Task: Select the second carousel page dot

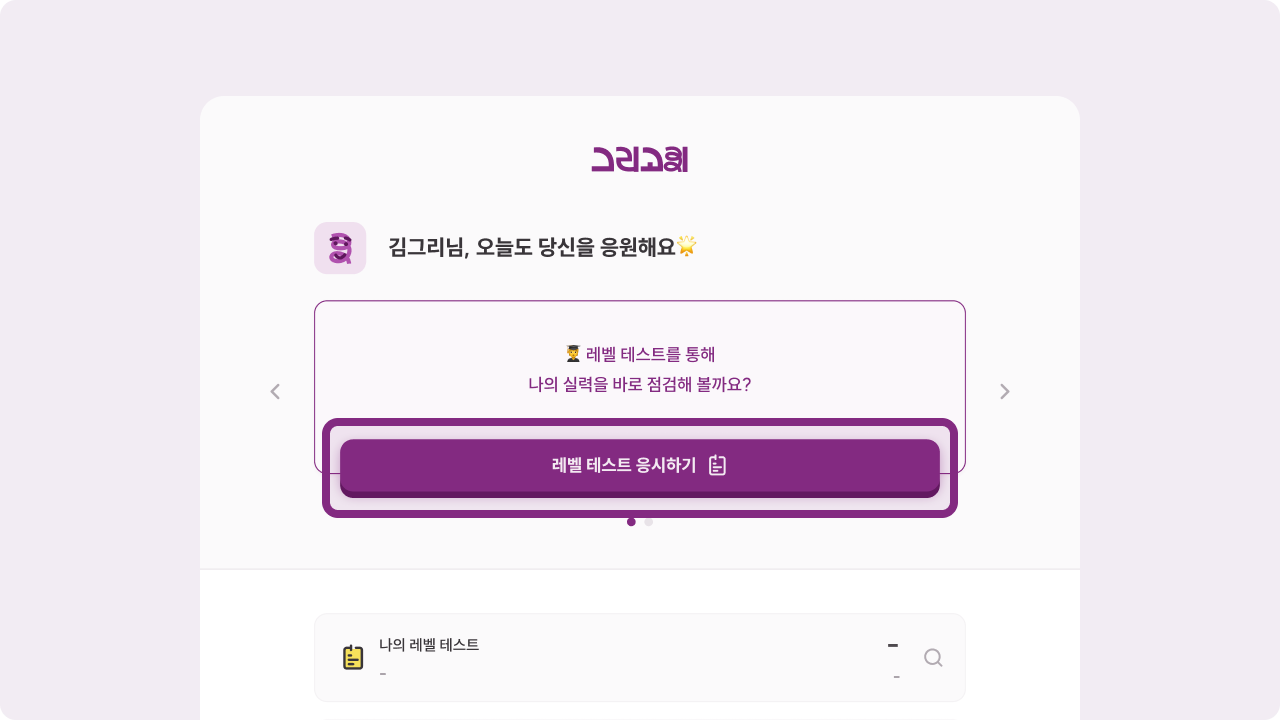Action: click(x=649, y=522)
